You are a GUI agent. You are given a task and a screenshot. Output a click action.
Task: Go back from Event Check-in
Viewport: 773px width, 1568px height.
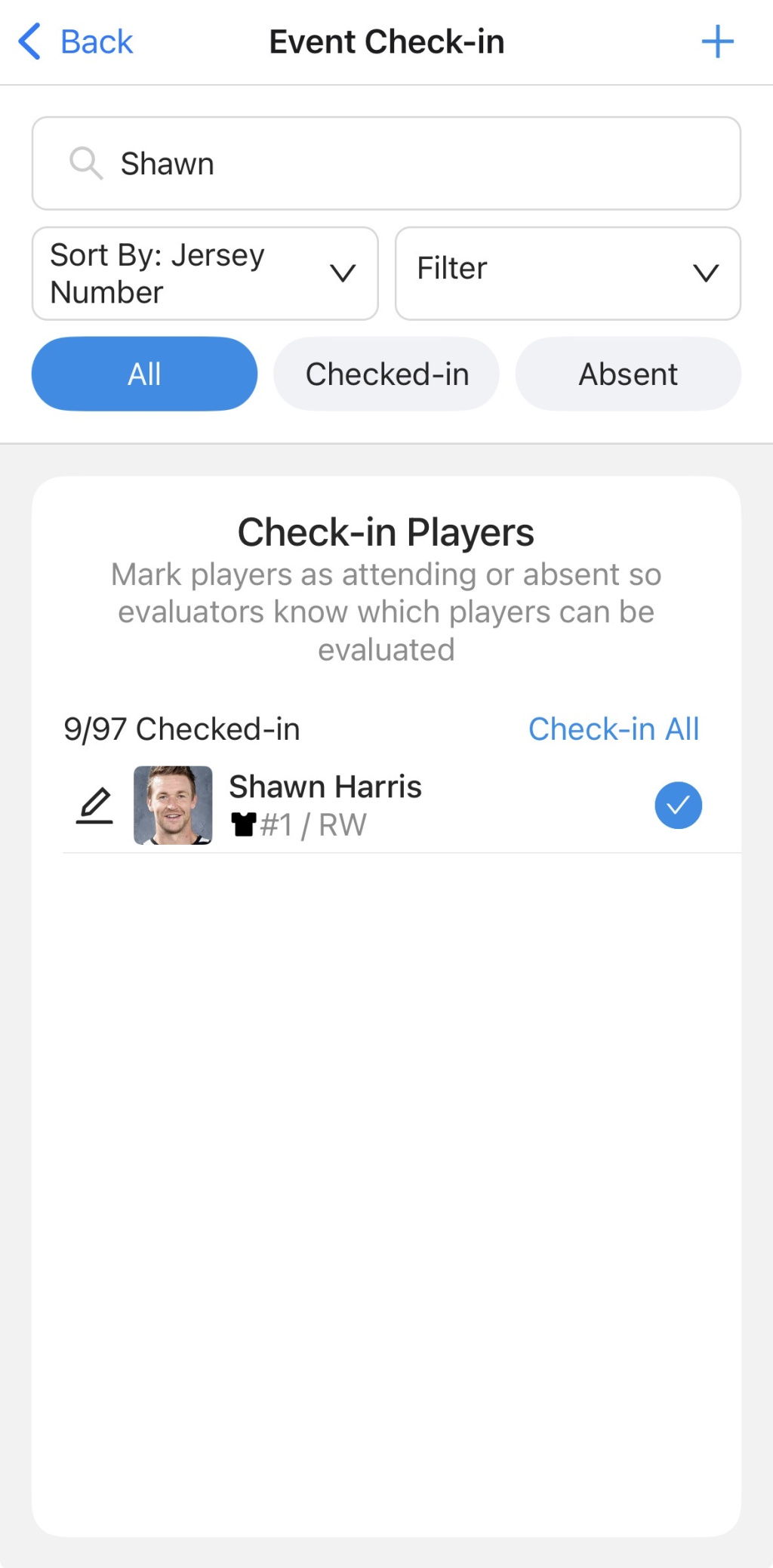click(x=75, y=42)
